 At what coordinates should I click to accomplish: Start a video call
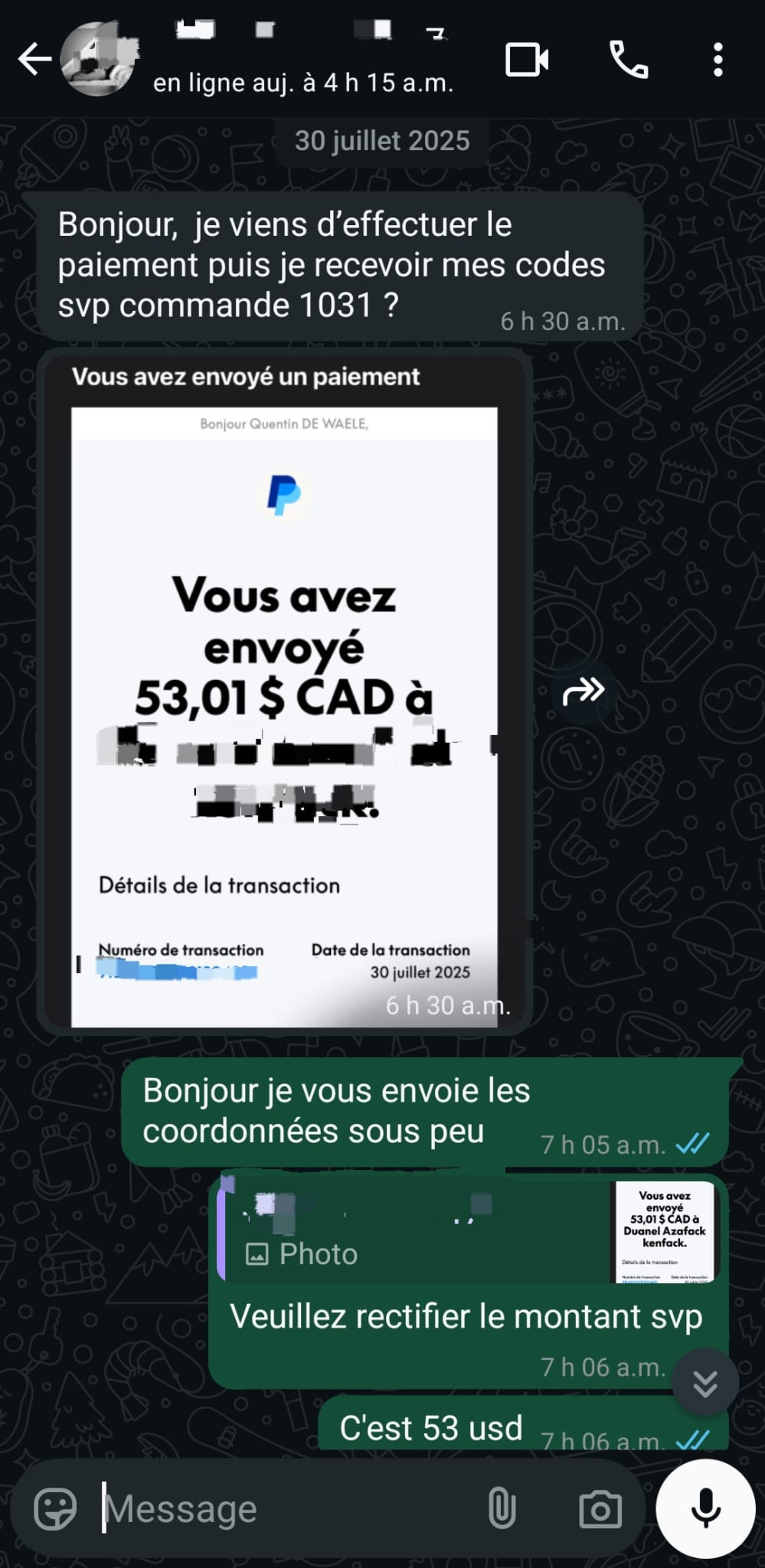(x=526, y=60)
